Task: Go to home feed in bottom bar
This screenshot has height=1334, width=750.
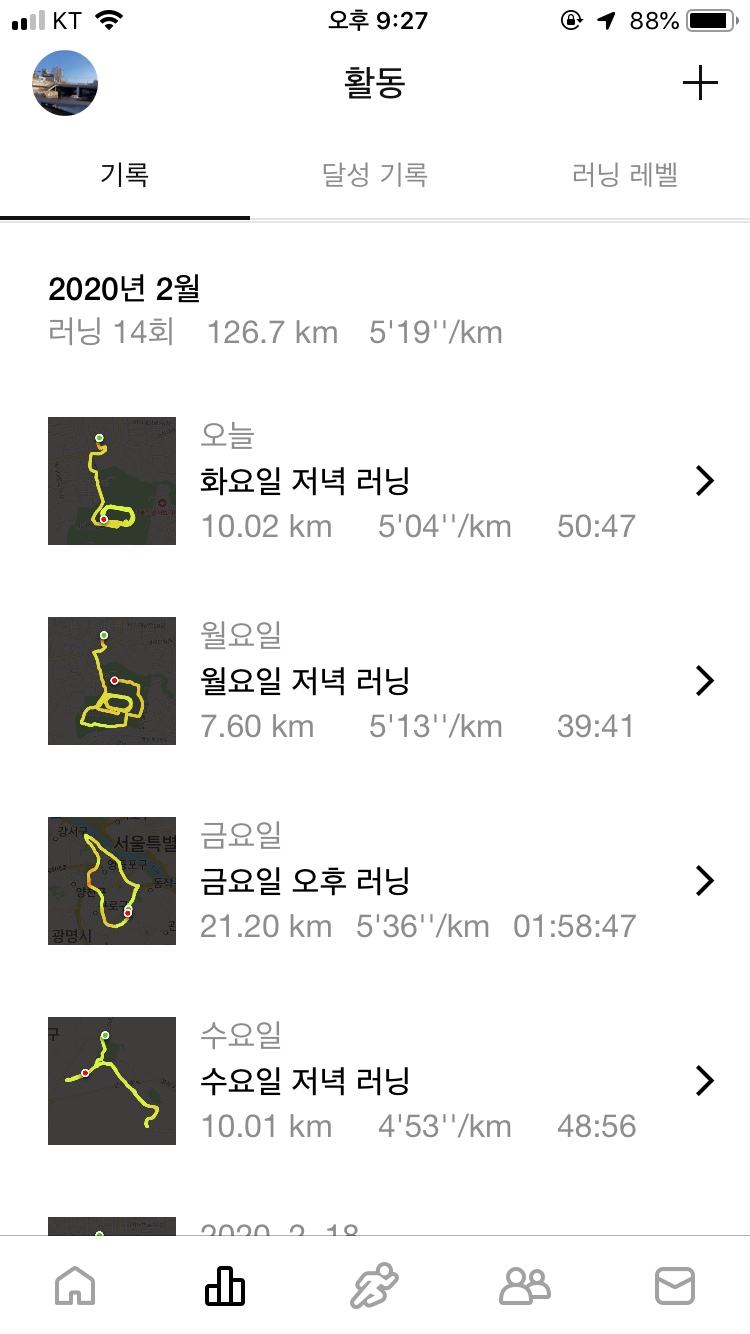Action: 76,1286
